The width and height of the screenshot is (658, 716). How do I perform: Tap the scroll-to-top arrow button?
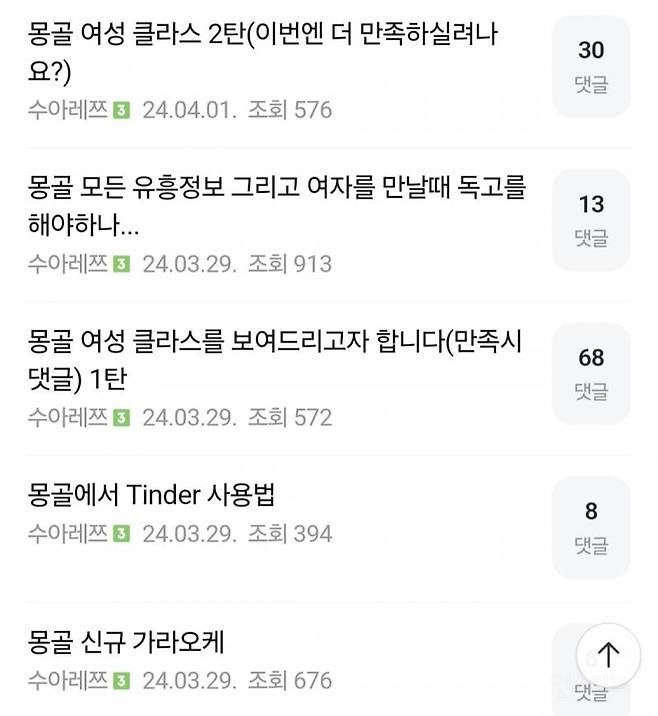608,654
